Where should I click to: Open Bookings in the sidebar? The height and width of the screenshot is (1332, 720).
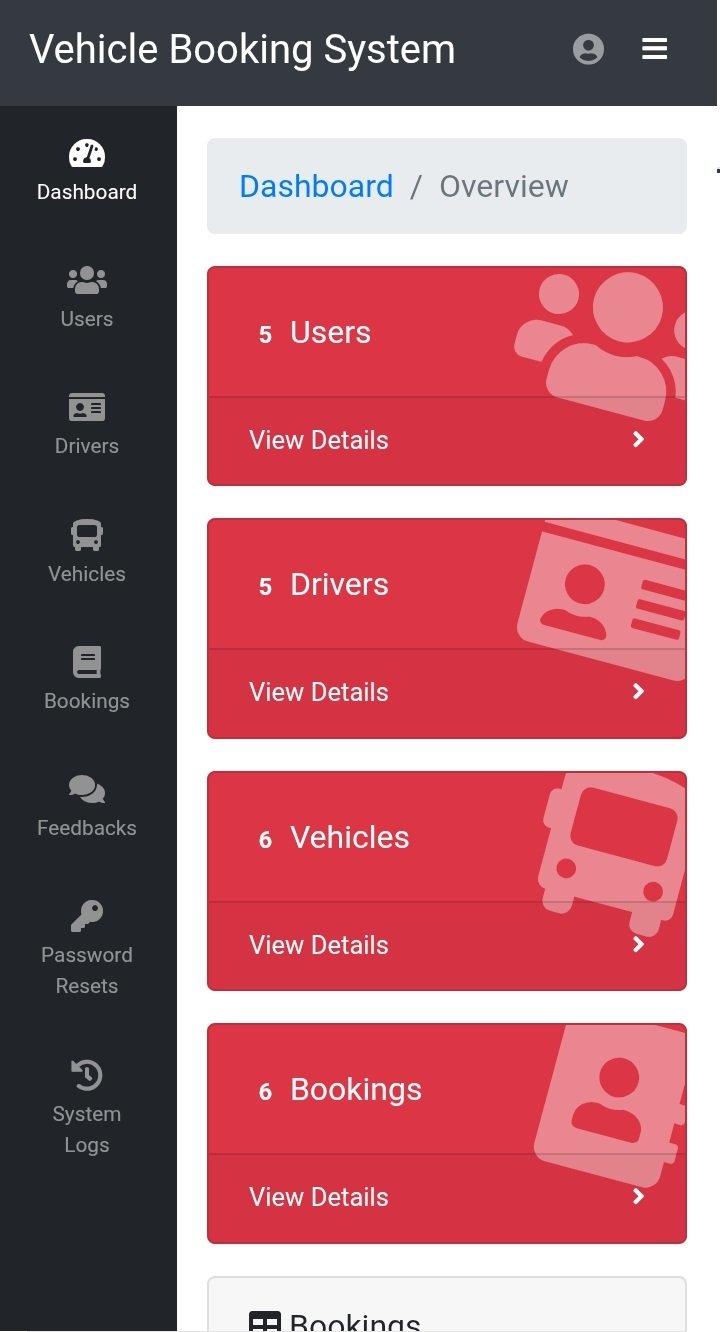pos(87,679)
